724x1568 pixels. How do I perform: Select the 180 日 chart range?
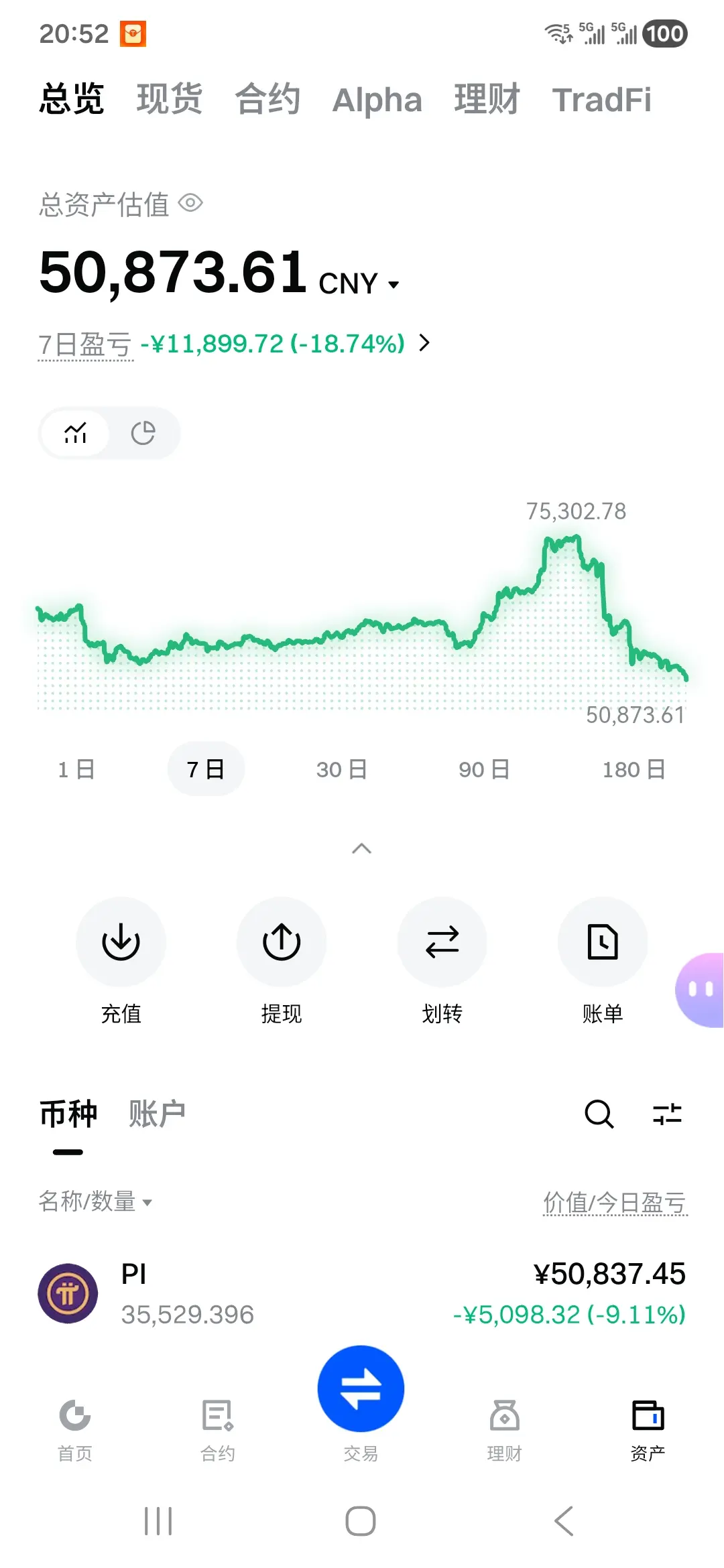click(633, 769)
